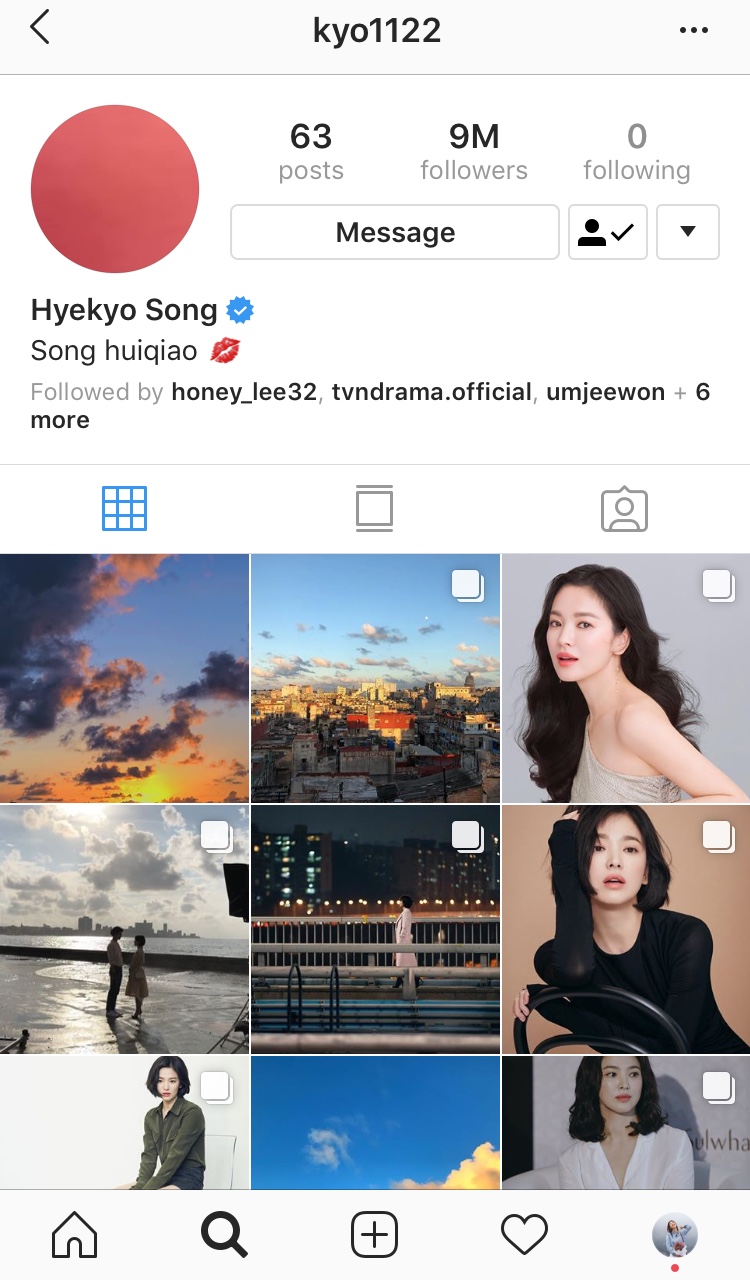View the 9M followers list
This screenshot has height=1280, width=750.
click(473, 152)
